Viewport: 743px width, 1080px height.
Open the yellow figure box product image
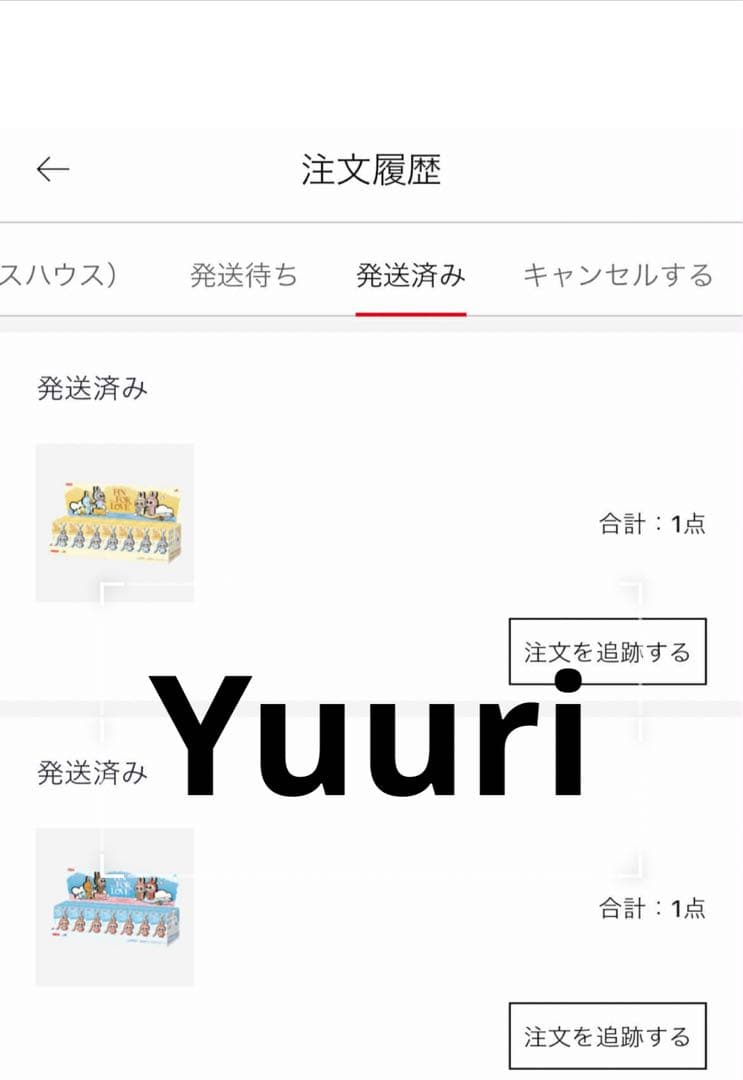pyautogui.click(x=114, y=523)
